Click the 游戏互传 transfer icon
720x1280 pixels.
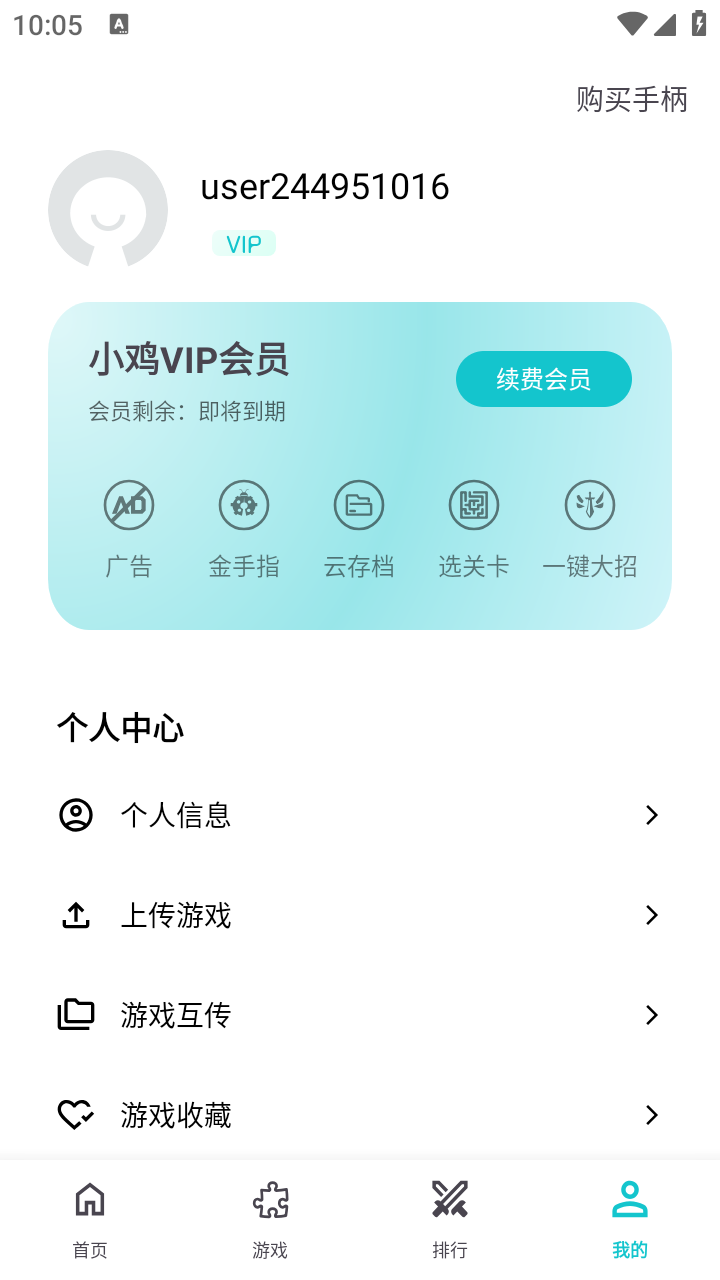pos(75,1014)
